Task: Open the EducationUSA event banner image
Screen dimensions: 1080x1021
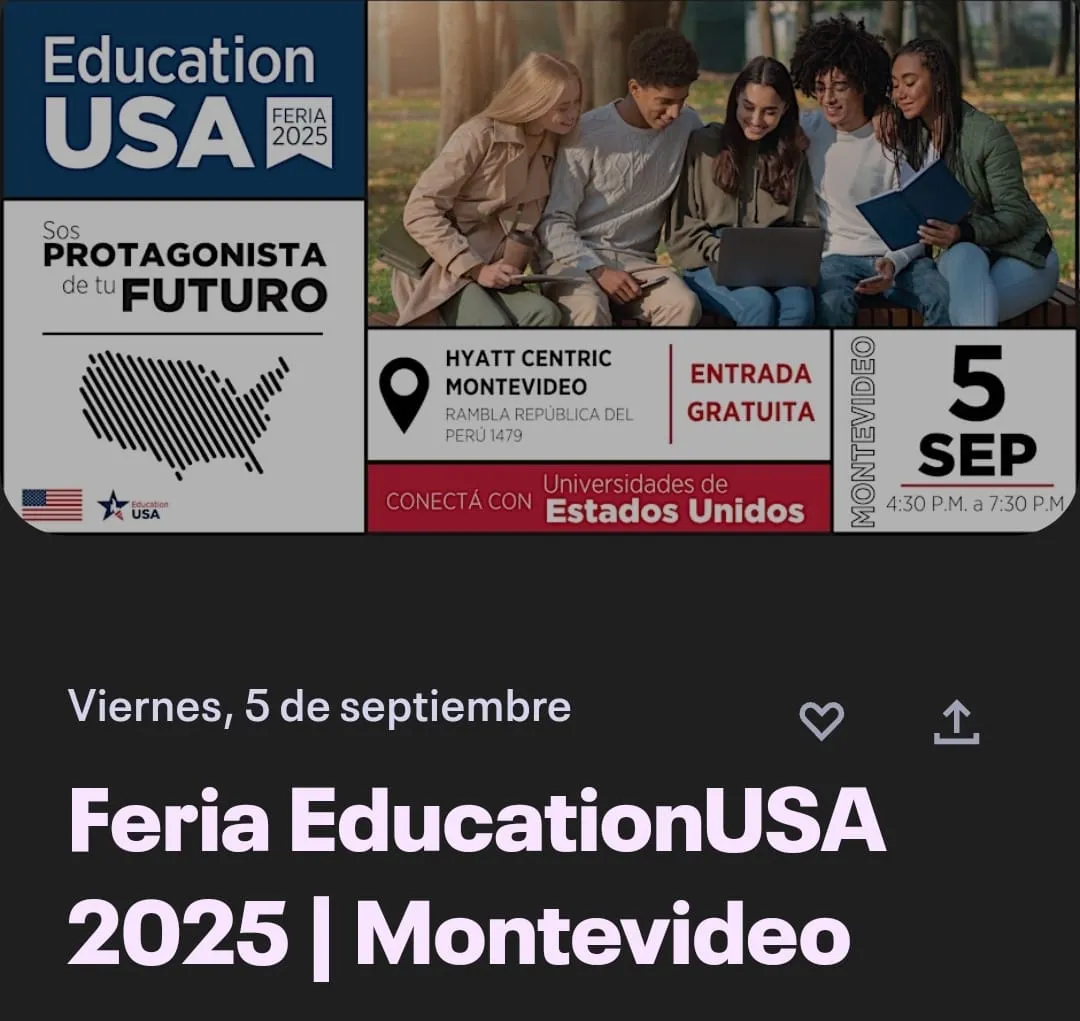Action: point(540,266)
